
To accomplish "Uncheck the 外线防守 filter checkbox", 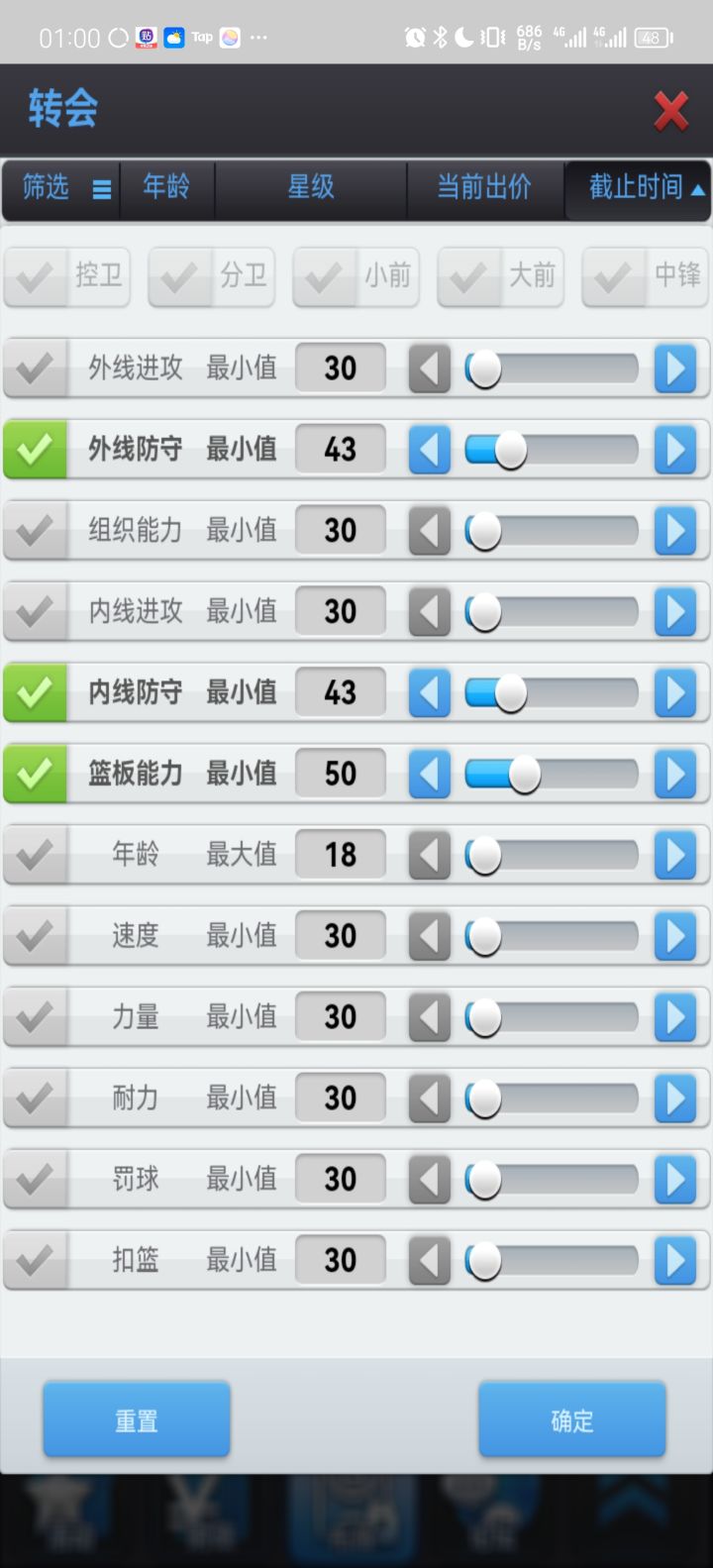I will tap(36, 449).
